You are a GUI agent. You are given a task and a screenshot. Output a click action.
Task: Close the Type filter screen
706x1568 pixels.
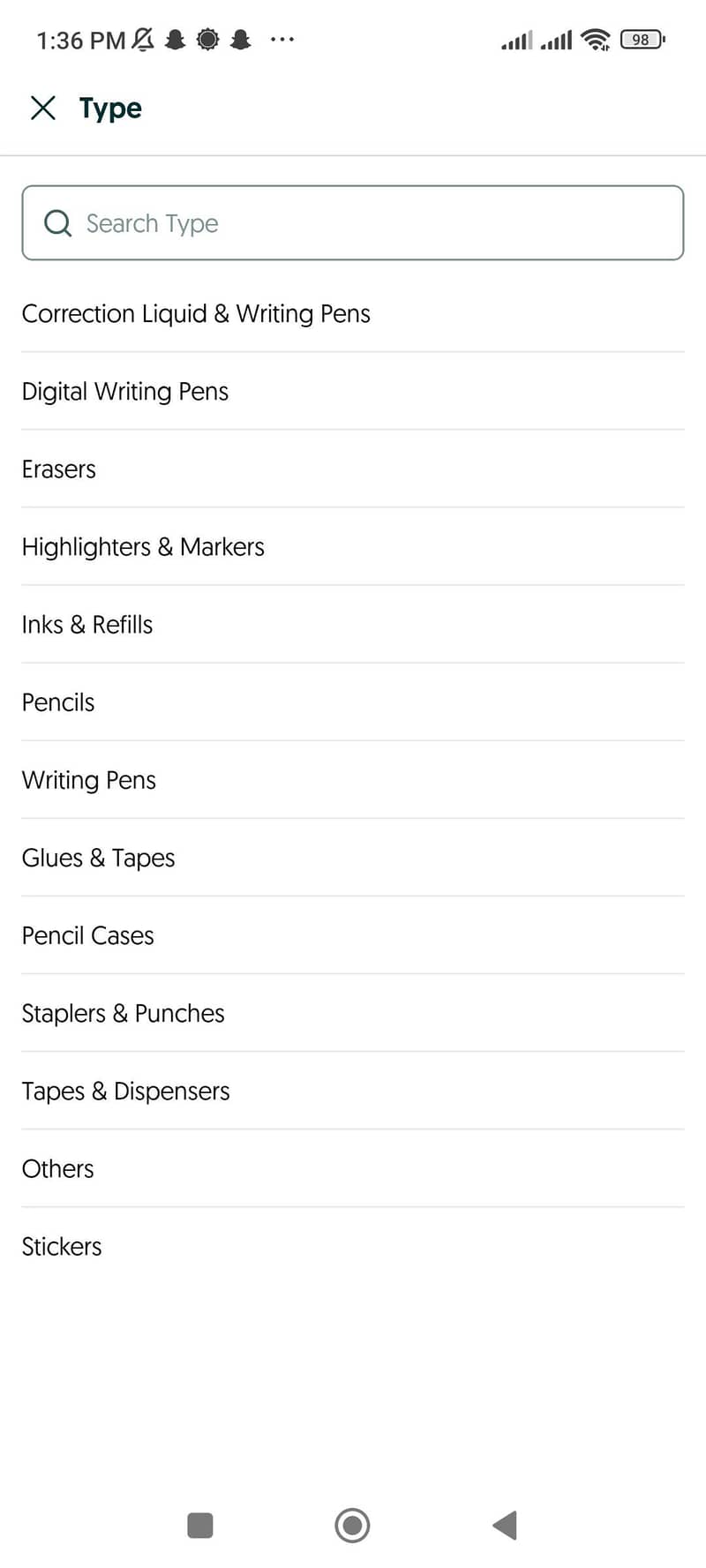coord(42,108)
